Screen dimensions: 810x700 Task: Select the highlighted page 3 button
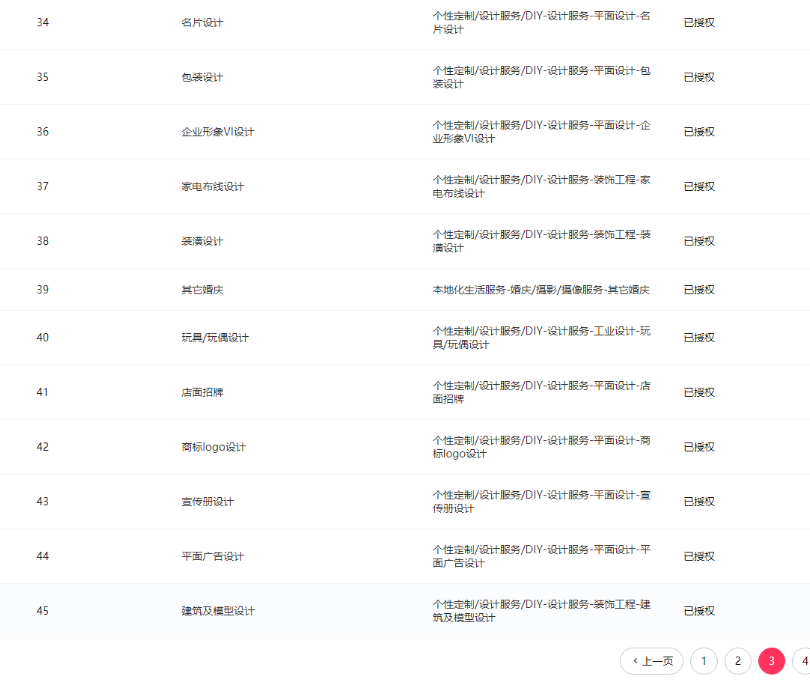click(x=772, y=661)
